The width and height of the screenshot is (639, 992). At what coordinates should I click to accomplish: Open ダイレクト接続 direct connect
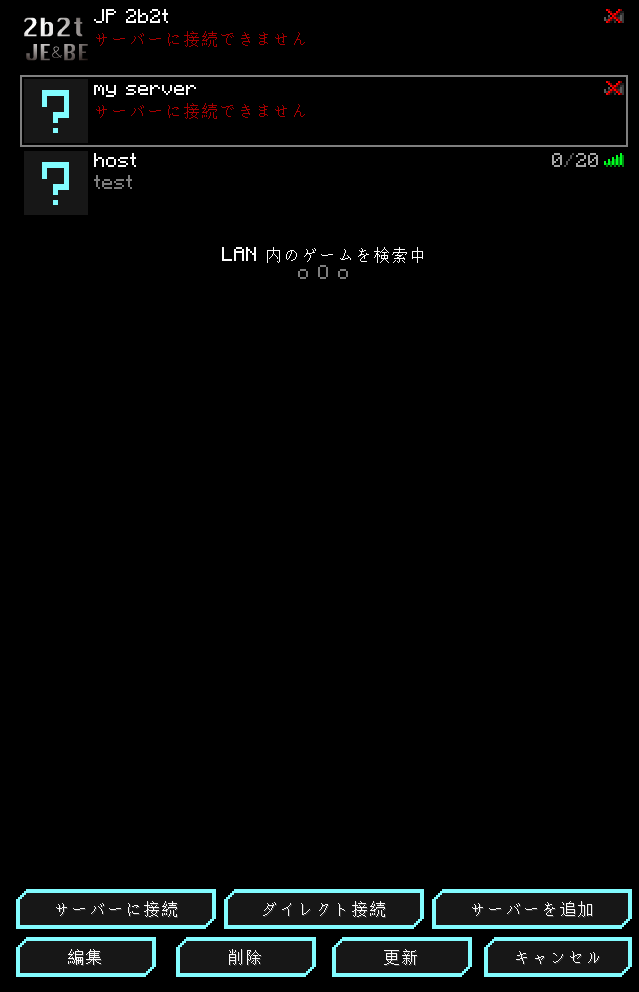(x=324, y=909)
